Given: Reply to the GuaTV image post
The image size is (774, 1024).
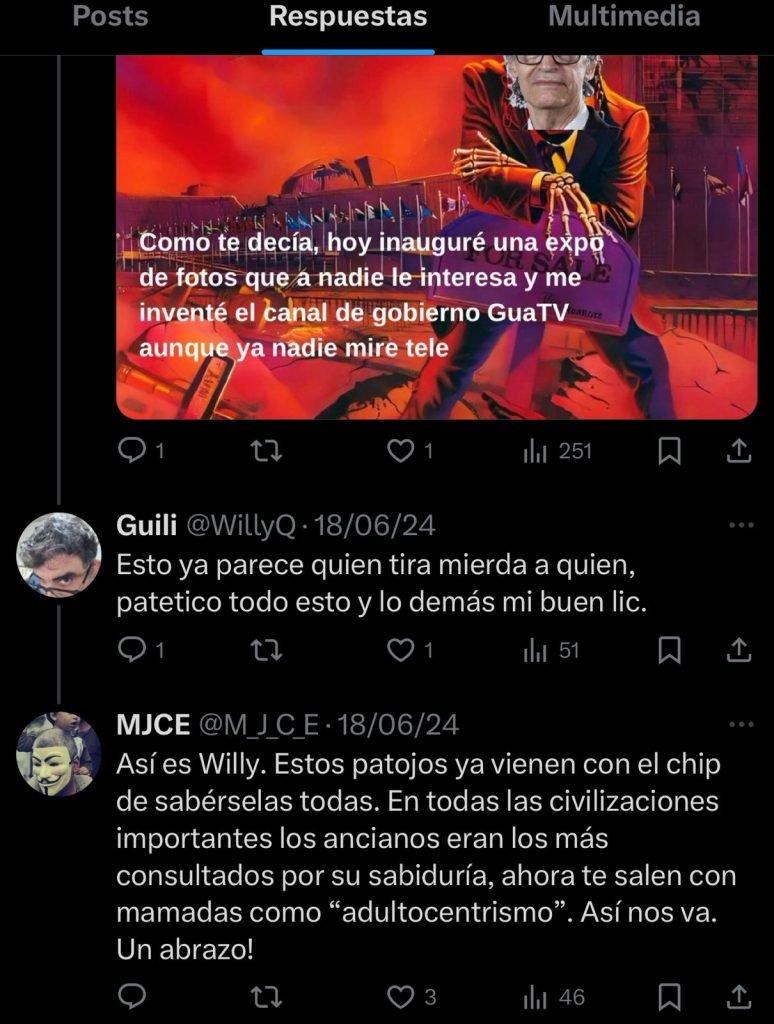Looking at the screenshot, I should pos(132,452).
